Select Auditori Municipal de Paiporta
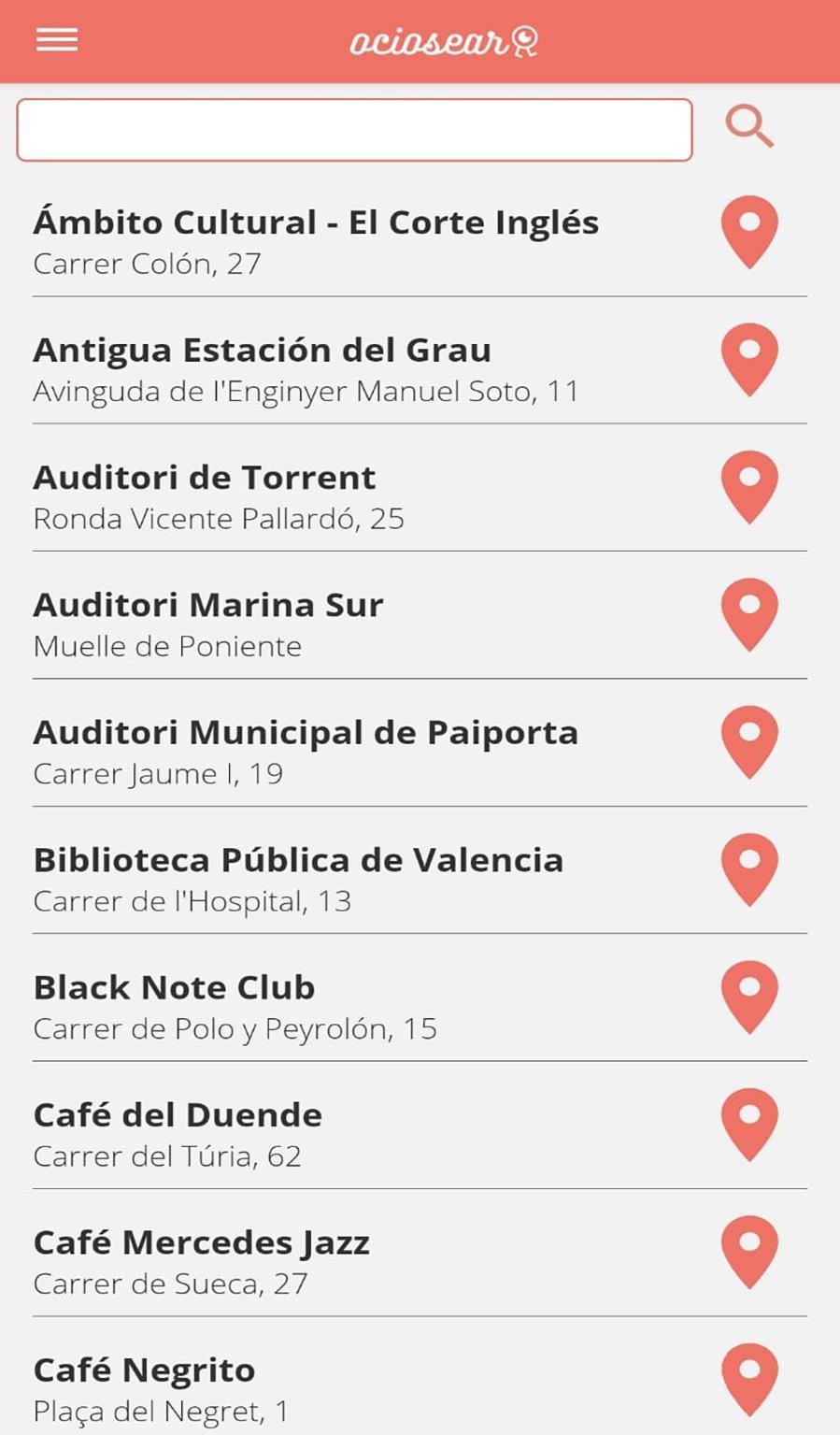Viewport: 840px width, 1435px height. [x=420, y=752]
